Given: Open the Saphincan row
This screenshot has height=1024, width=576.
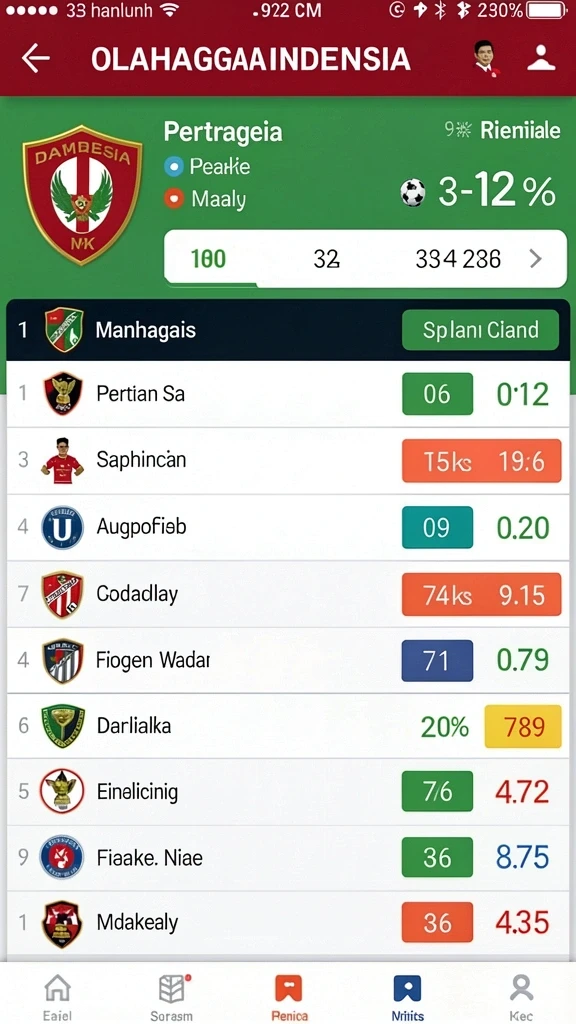Looking at the screenshot, I should tap(287, 460).
